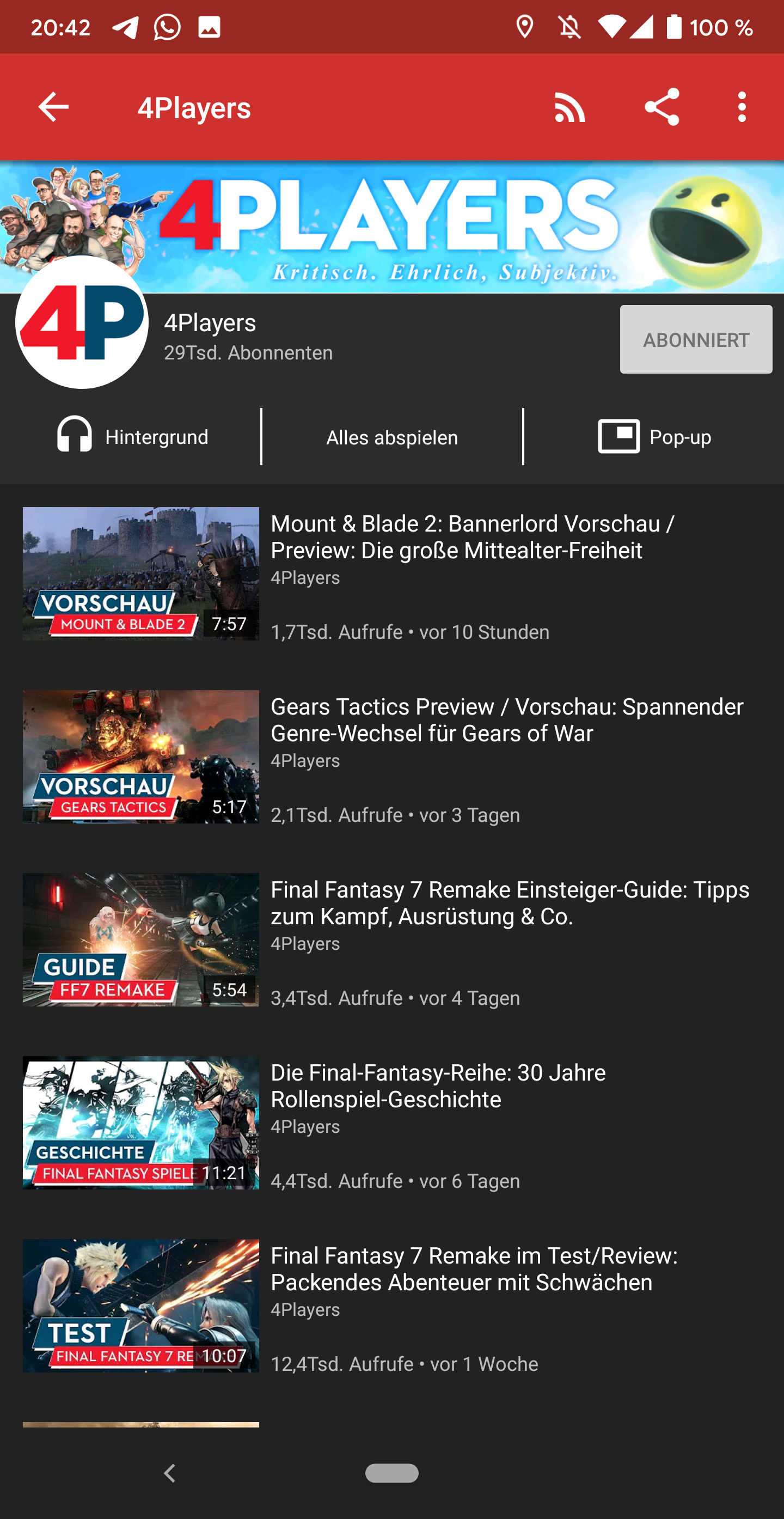The height and width of the screenshot is (1519, 784).
Task: Play the channel in Hintergrund mode
Action: (x=132, y=437)
